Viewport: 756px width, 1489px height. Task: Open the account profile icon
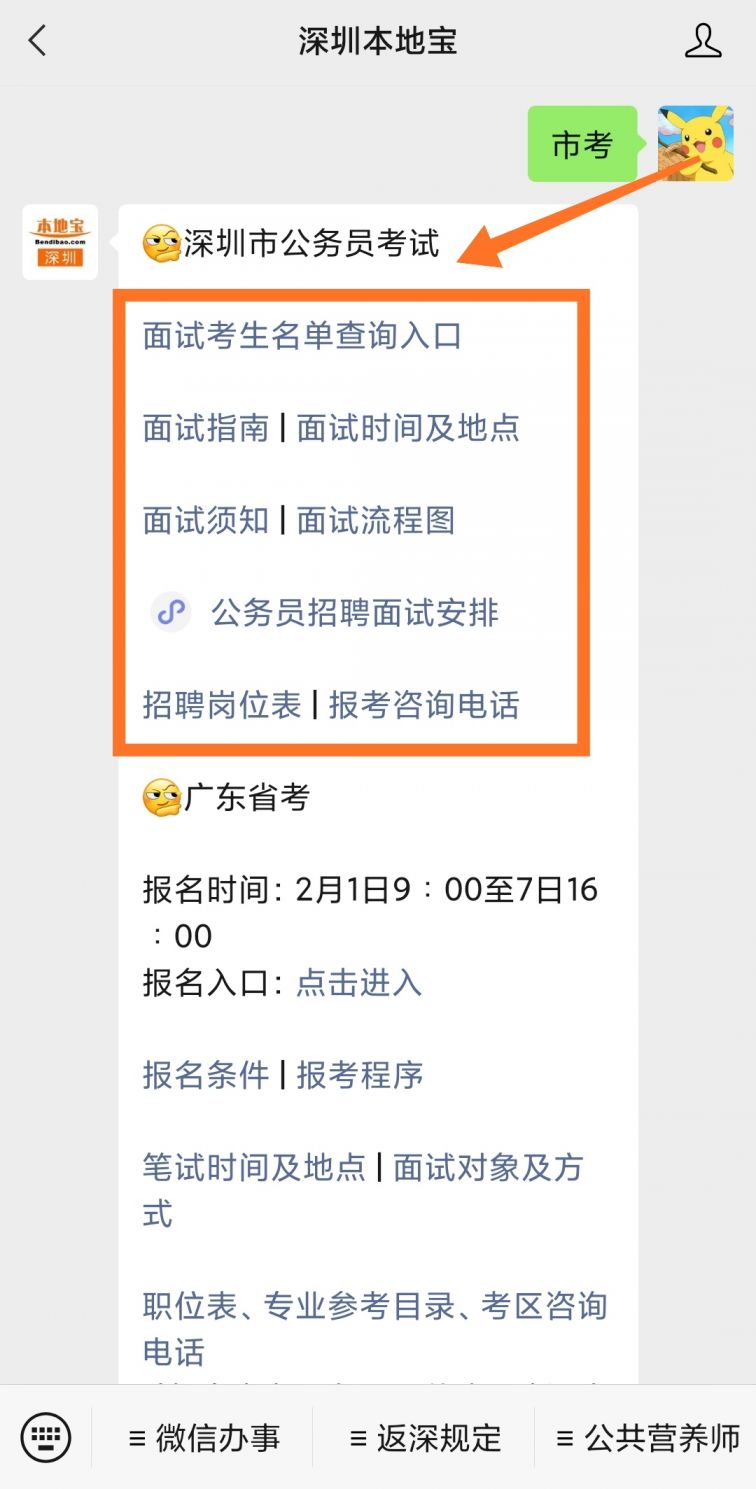(x=702, y=41)
